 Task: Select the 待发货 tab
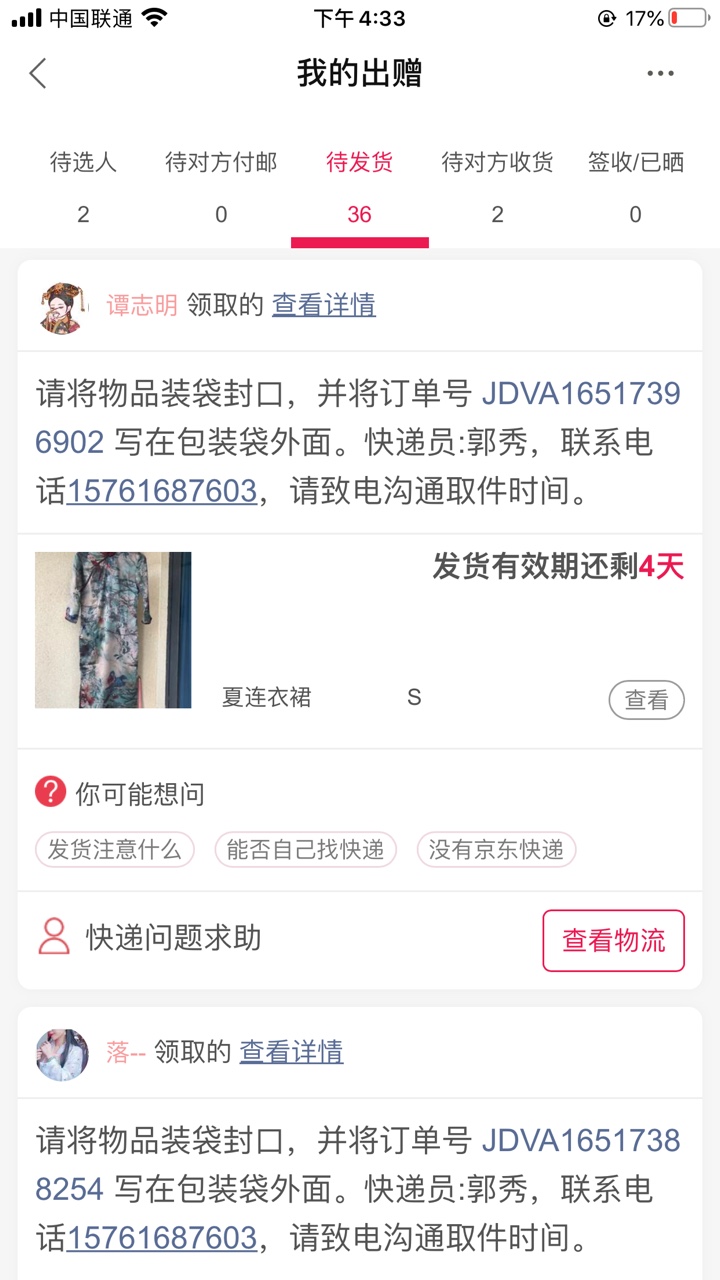click(x=359, y=187)
